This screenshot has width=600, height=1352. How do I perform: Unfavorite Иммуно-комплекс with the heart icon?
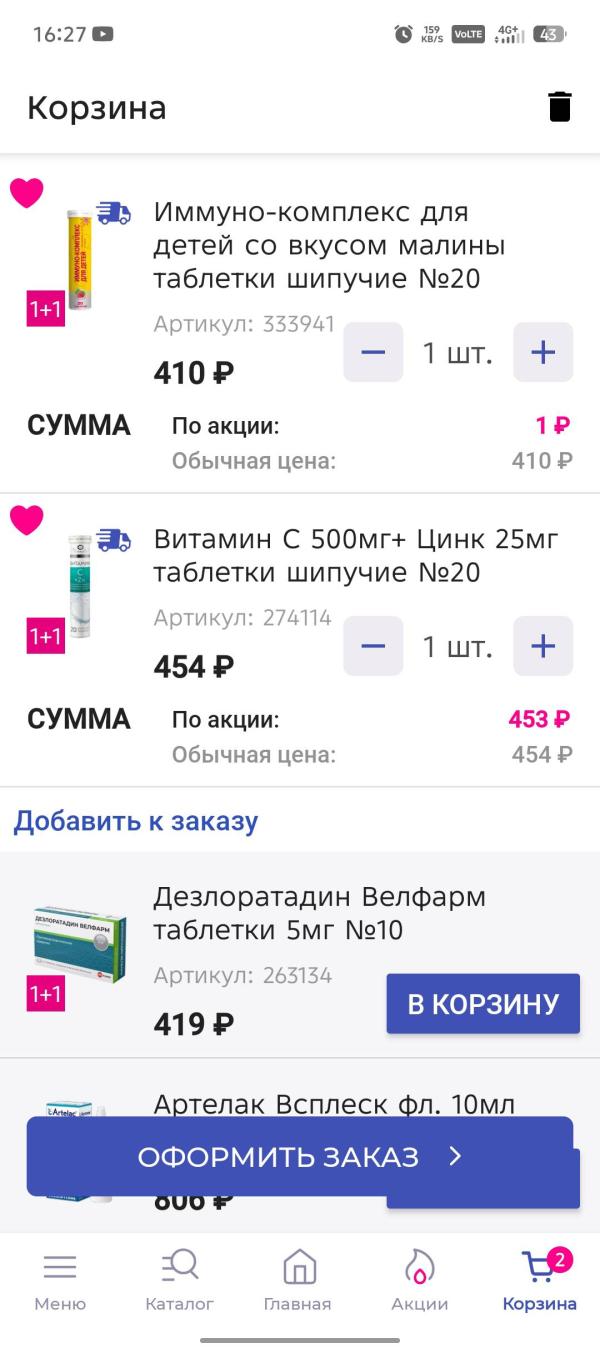[x=27, y=192]
